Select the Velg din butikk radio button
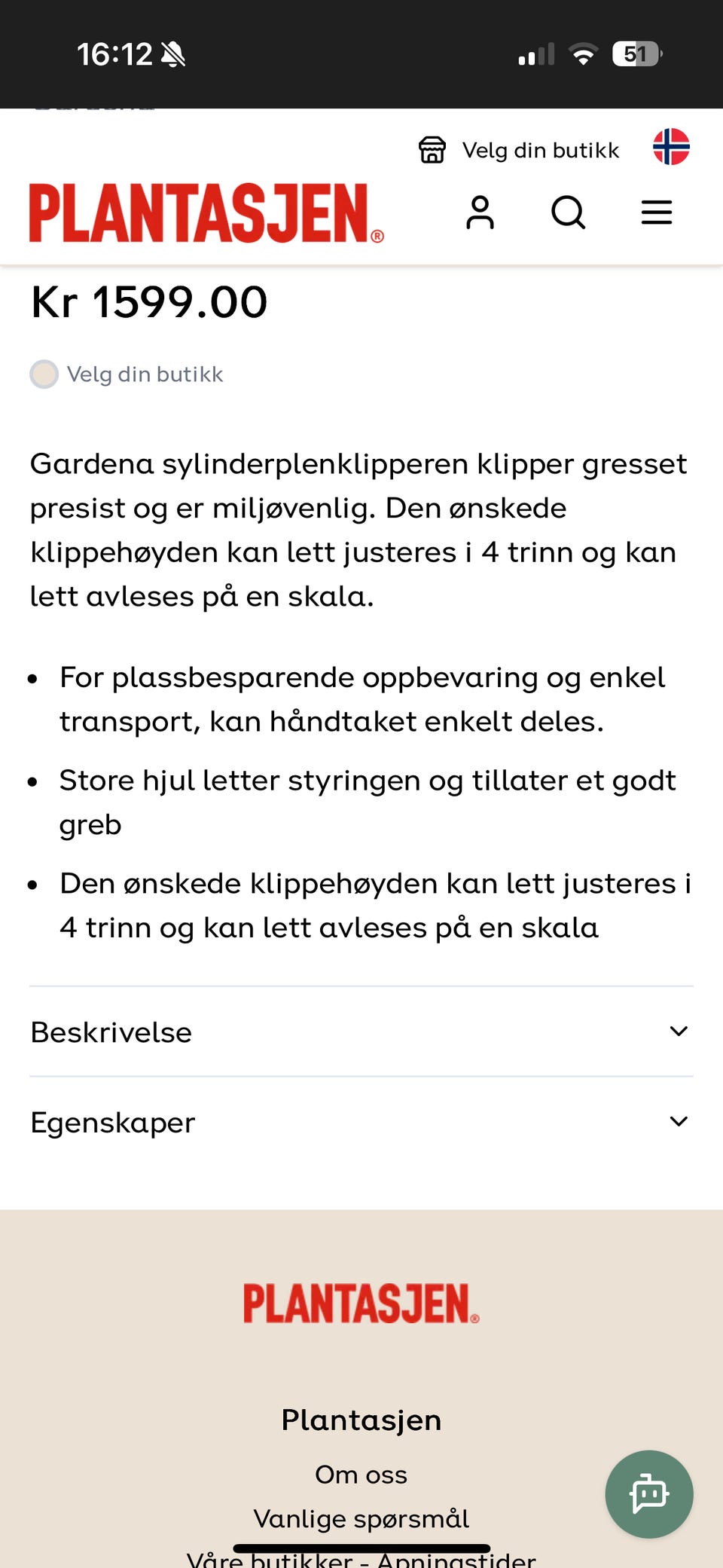Viewport: 723px width, 1568px height. [x=44, y=374]
